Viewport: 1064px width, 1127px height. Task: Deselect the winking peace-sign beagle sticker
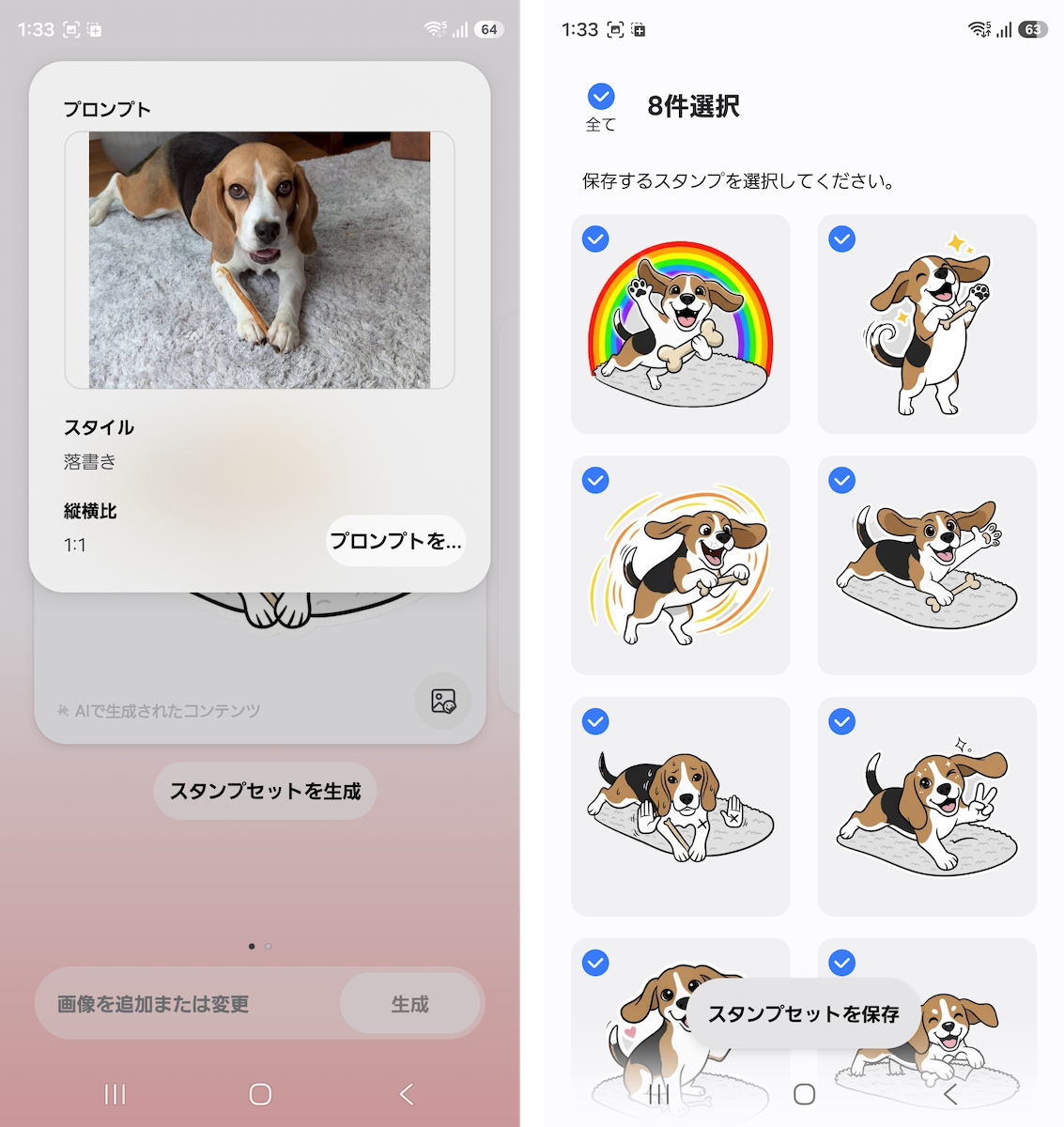pyautogui.click(x=842, y=722)
